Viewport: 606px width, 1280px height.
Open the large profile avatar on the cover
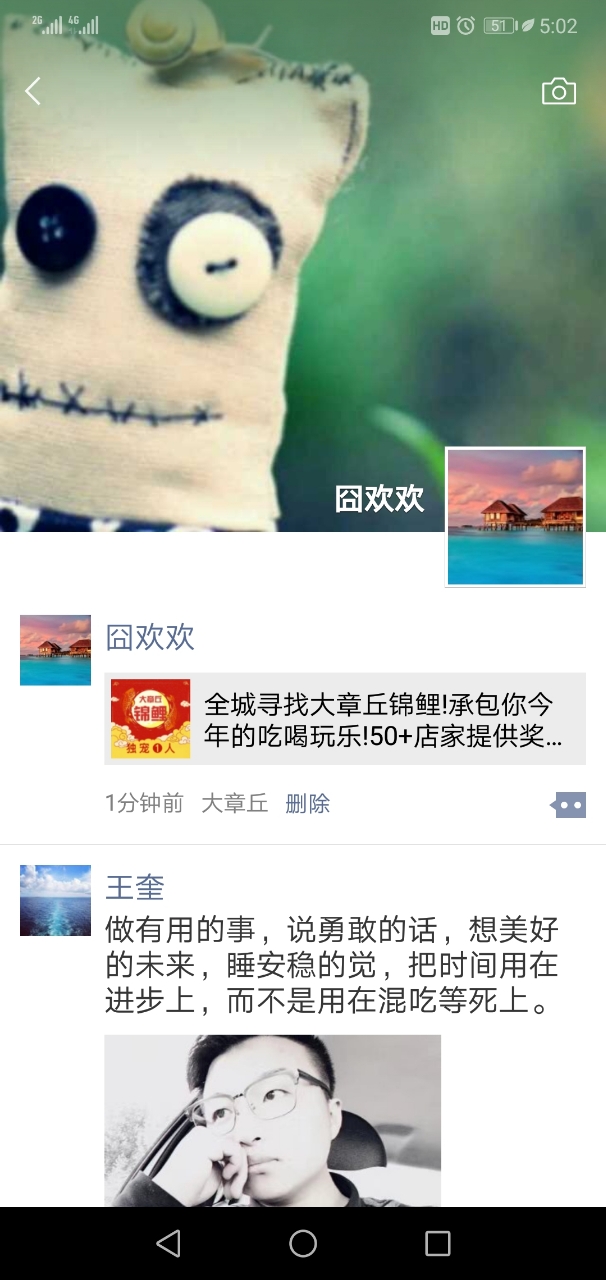tap(515, 516)
